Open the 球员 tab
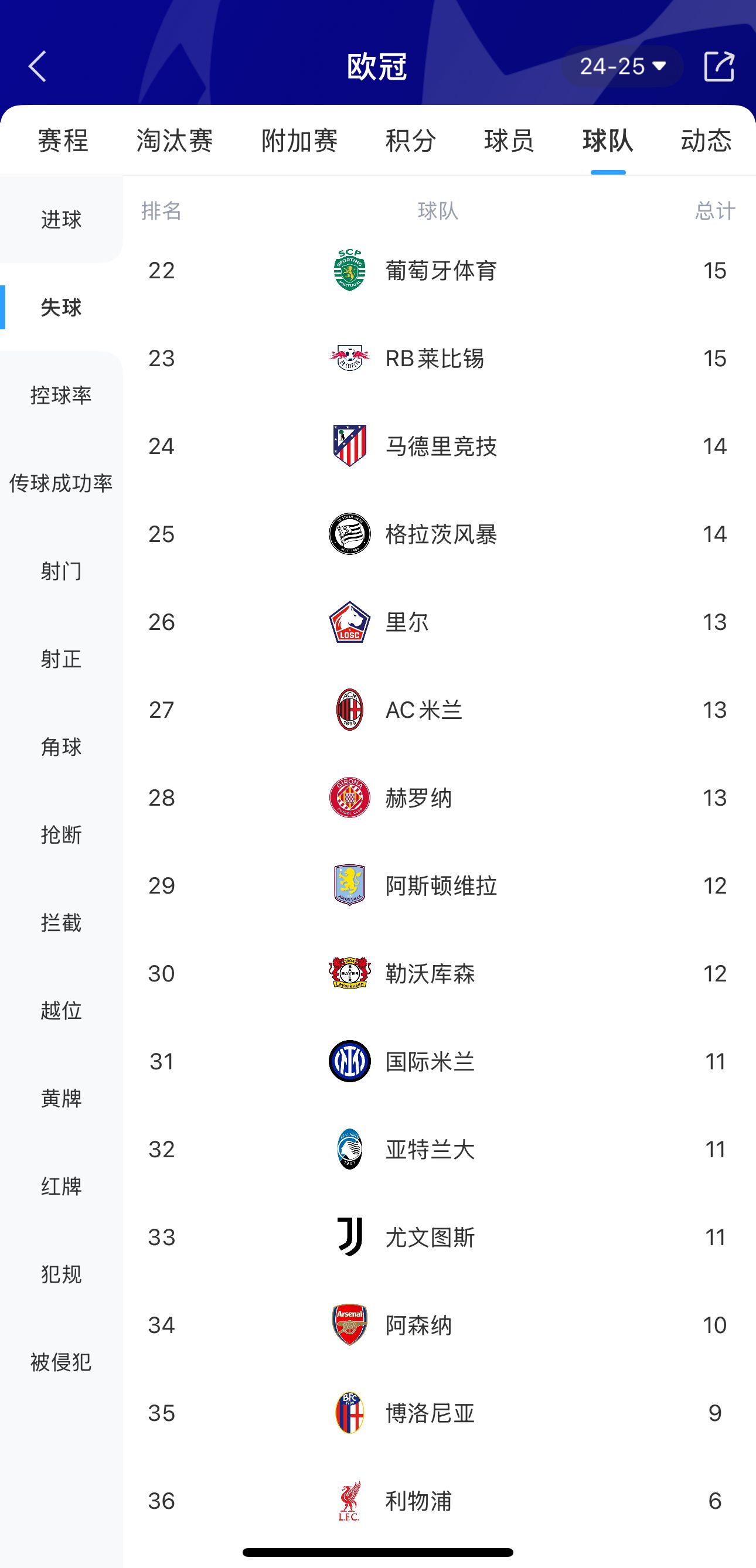 pos(509,141)
